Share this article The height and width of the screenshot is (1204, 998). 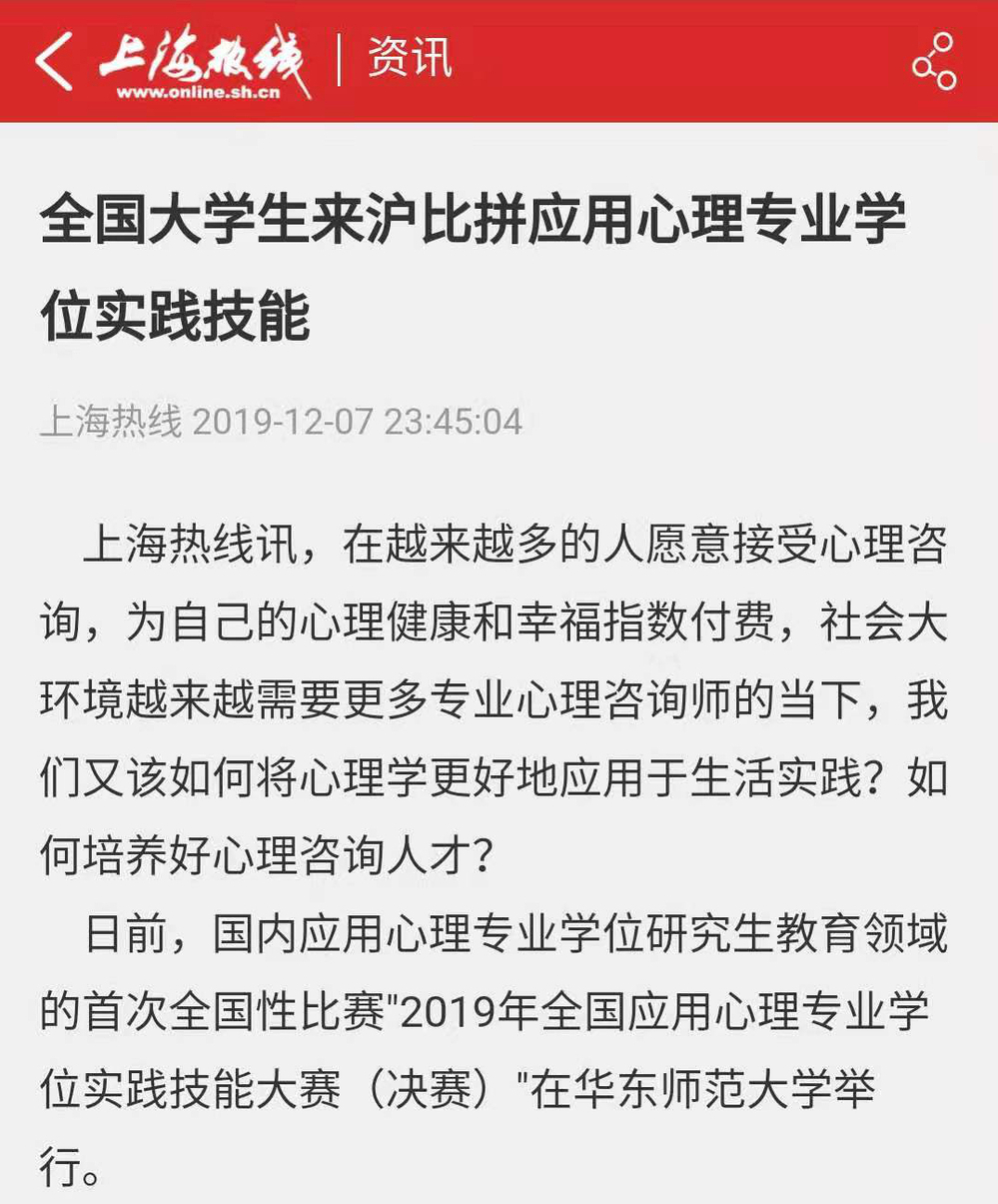934,62
